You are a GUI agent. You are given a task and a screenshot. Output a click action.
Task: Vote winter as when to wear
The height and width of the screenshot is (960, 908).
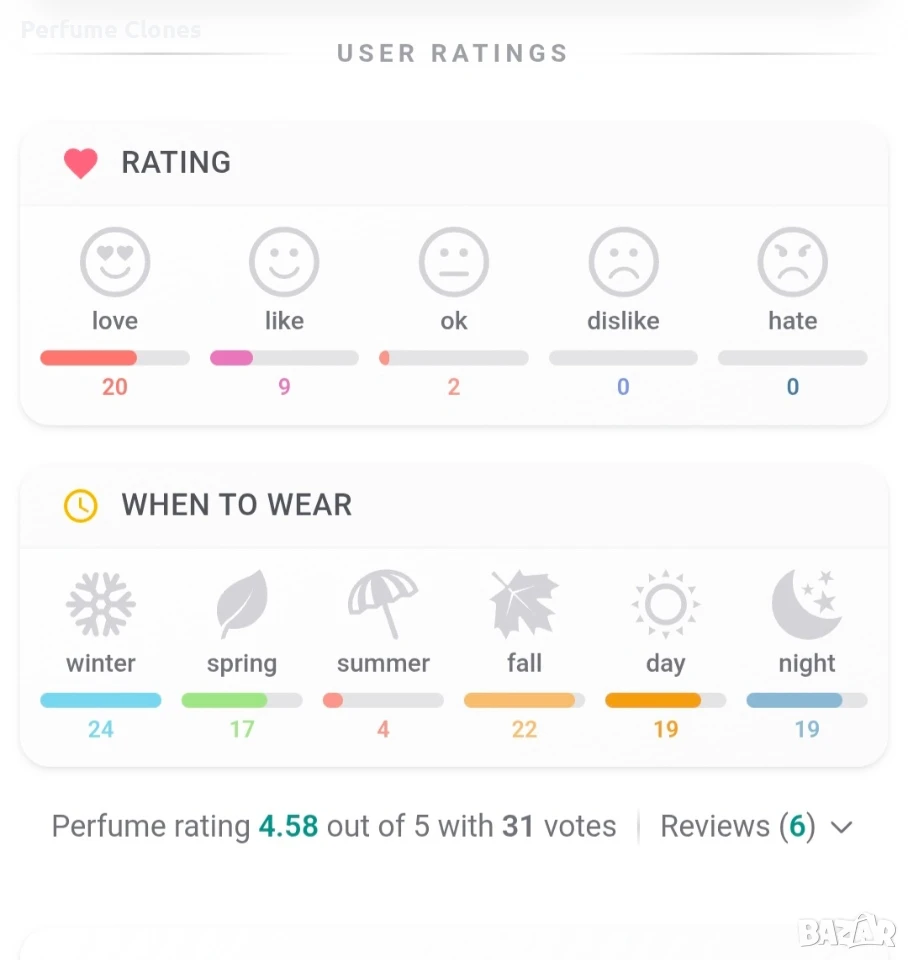coord(101,604)
